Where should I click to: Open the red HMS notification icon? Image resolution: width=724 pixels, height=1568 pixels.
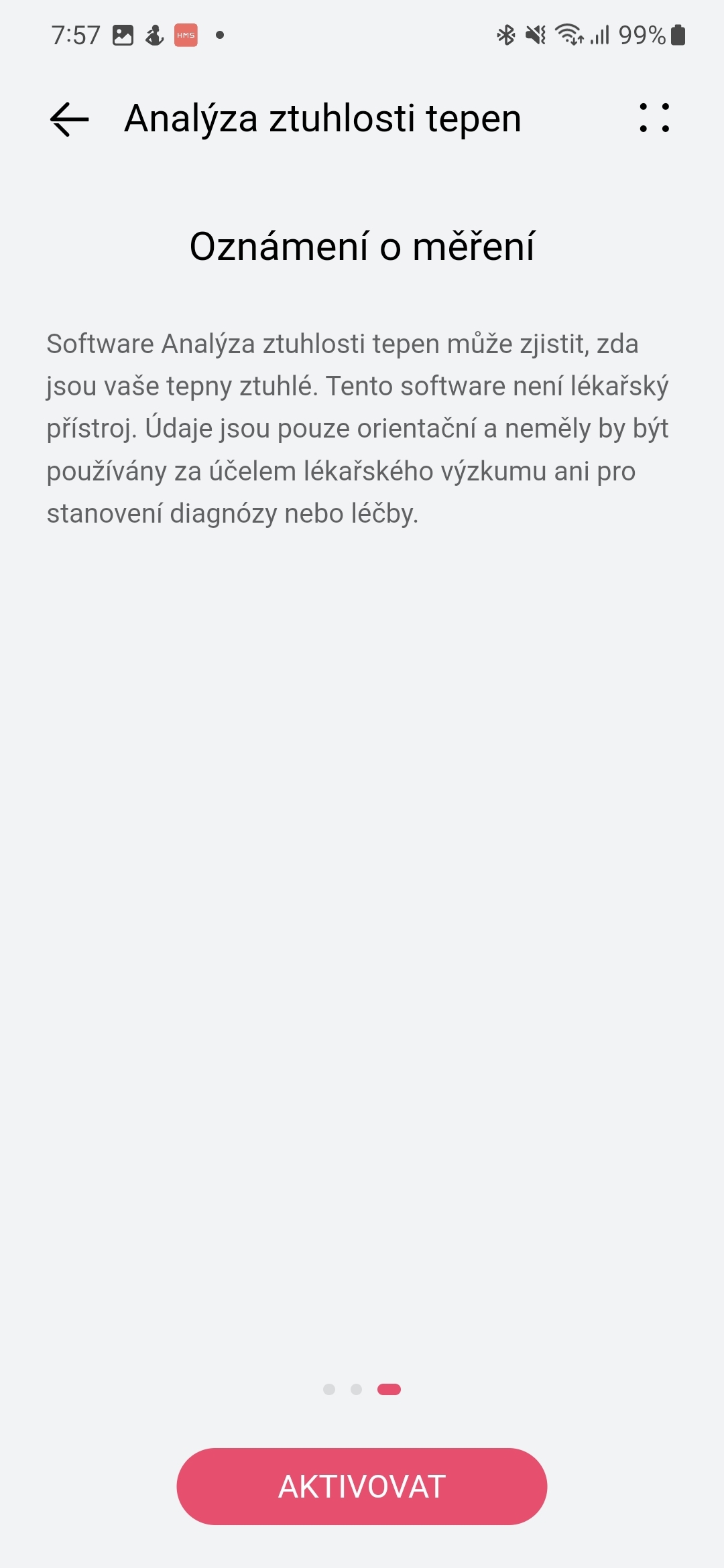(185, 34)
